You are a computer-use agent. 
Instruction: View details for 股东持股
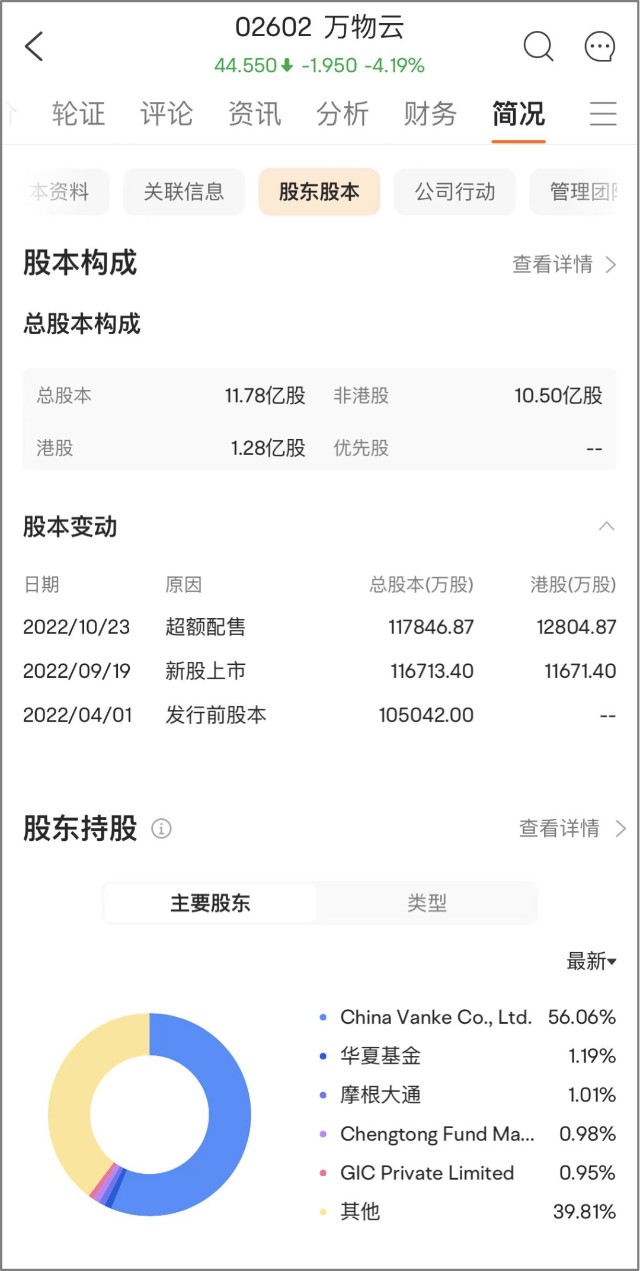click(572, 828)
